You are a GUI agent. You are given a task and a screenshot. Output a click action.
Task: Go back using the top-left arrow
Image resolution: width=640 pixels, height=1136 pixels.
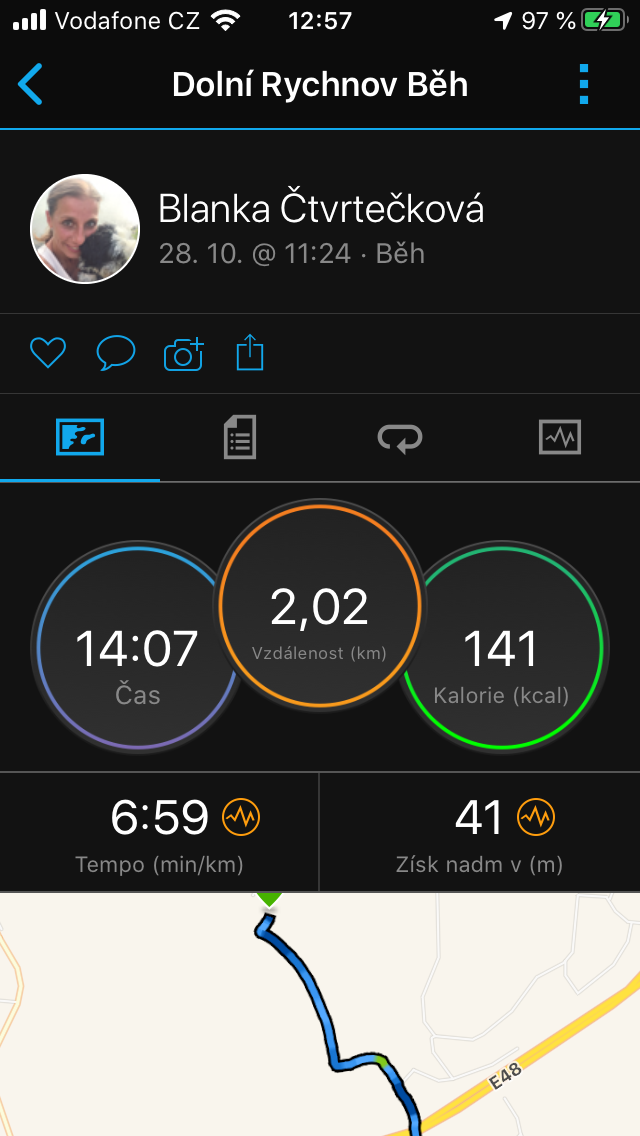click(x=30, y=85)
